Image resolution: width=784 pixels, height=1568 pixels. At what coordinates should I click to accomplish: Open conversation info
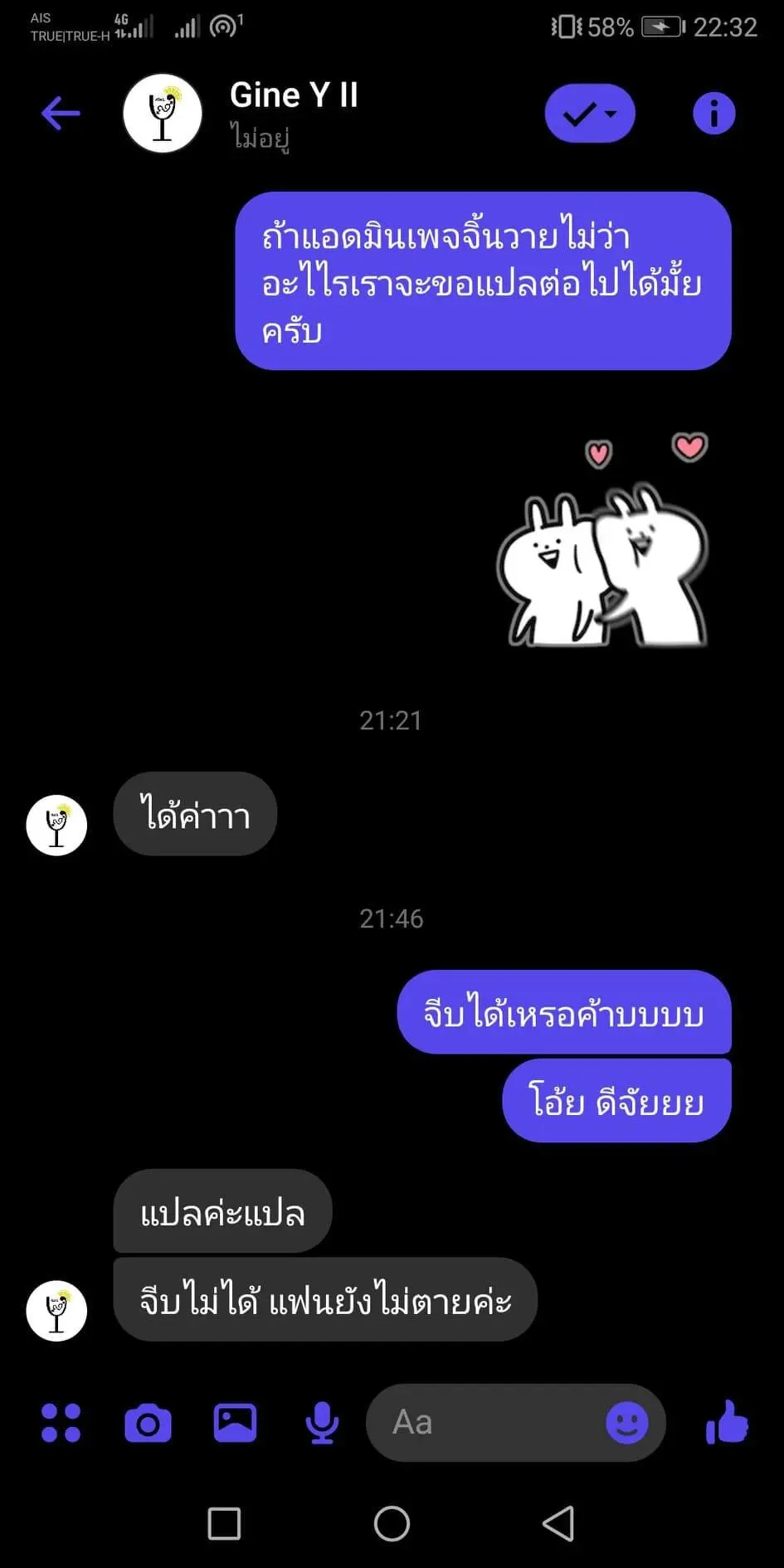point(713,114)
